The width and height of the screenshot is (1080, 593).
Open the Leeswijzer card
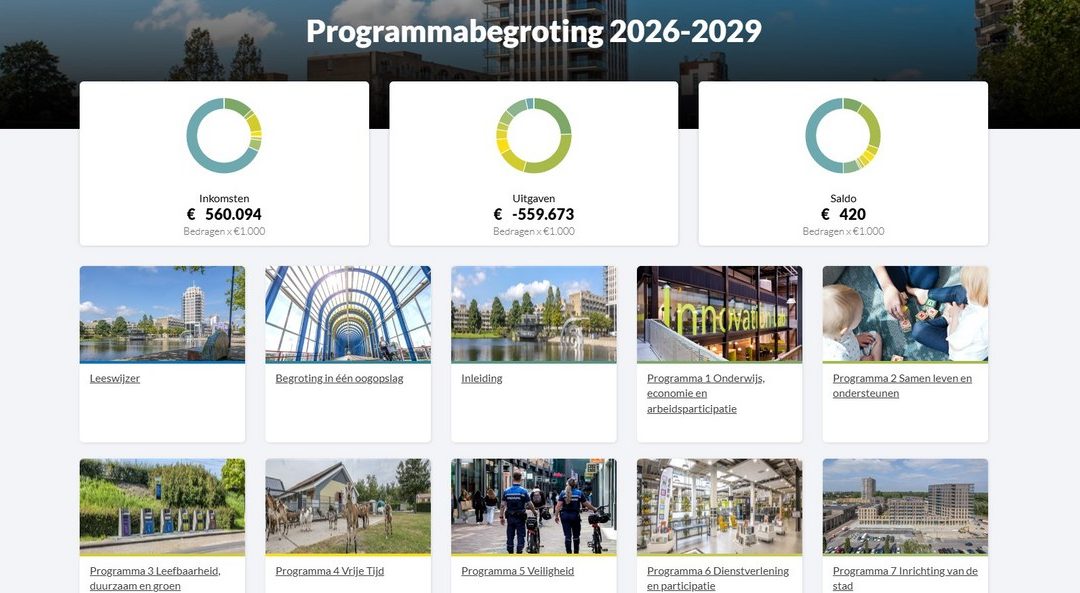(115, 379)
